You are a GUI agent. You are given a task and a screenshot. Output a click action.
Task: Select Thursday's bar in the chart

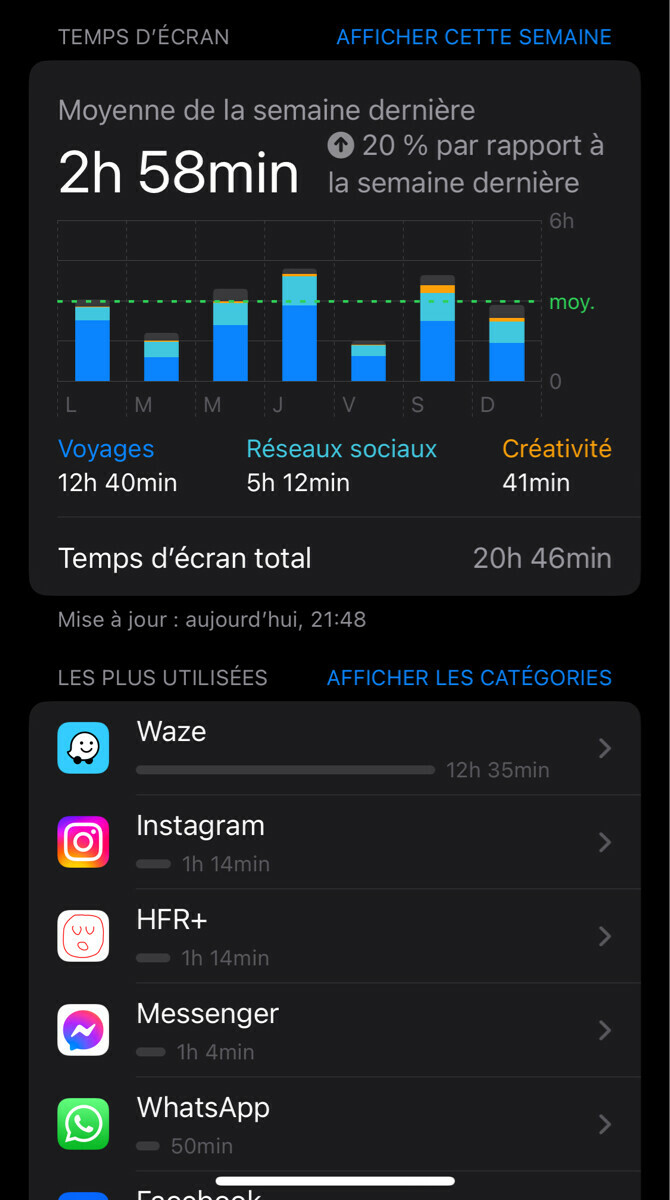pos(299,326)
